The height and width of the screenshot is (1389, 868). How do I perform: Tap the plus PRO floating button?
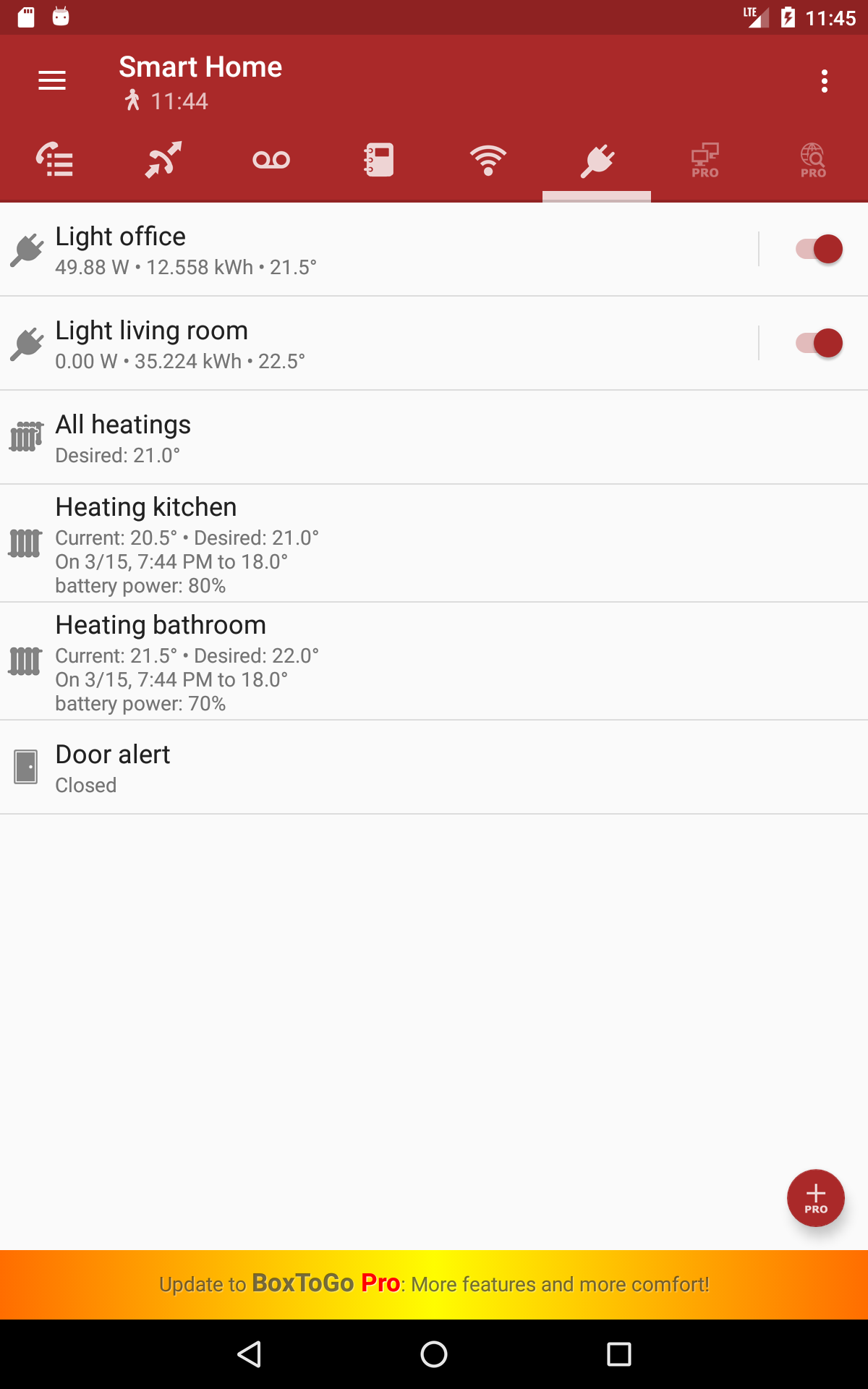point(816,1198)
